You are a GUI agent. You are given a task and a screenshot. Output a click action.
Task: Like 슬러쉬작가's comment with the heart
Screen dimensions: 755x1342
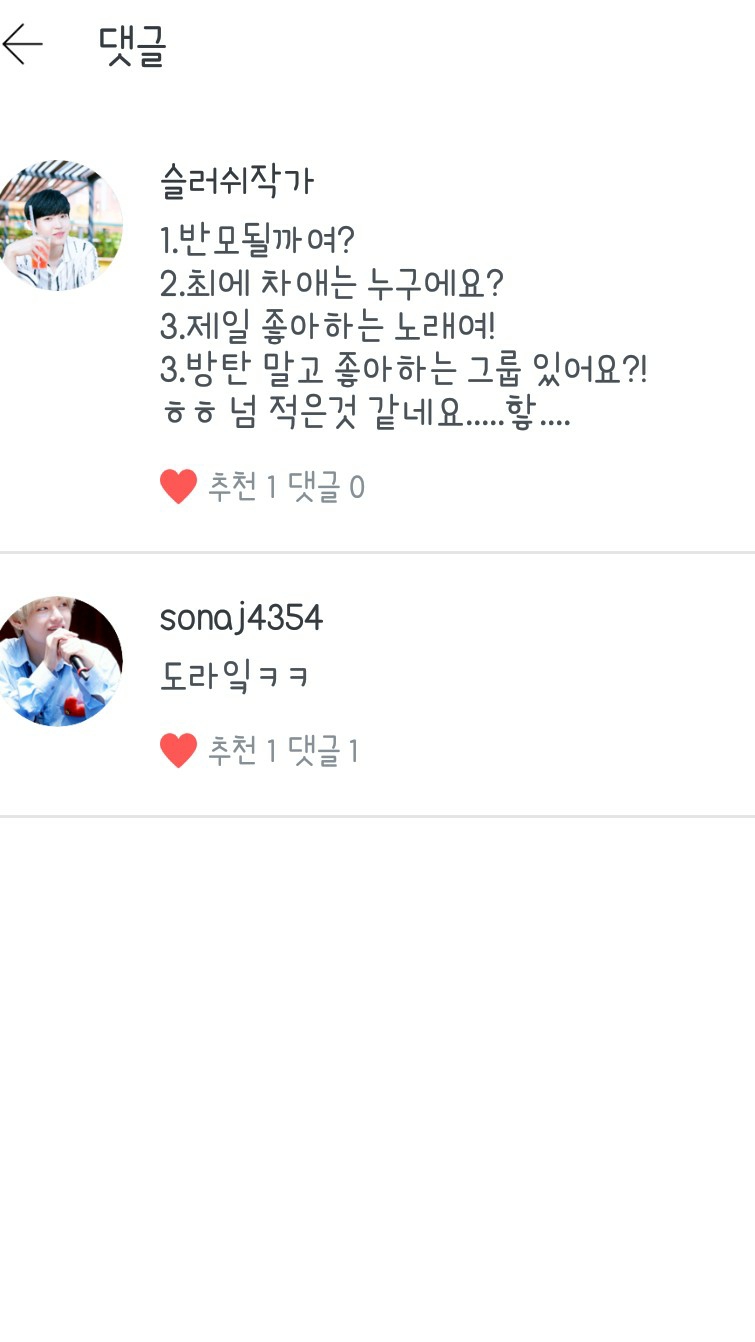tap(178, 487)
